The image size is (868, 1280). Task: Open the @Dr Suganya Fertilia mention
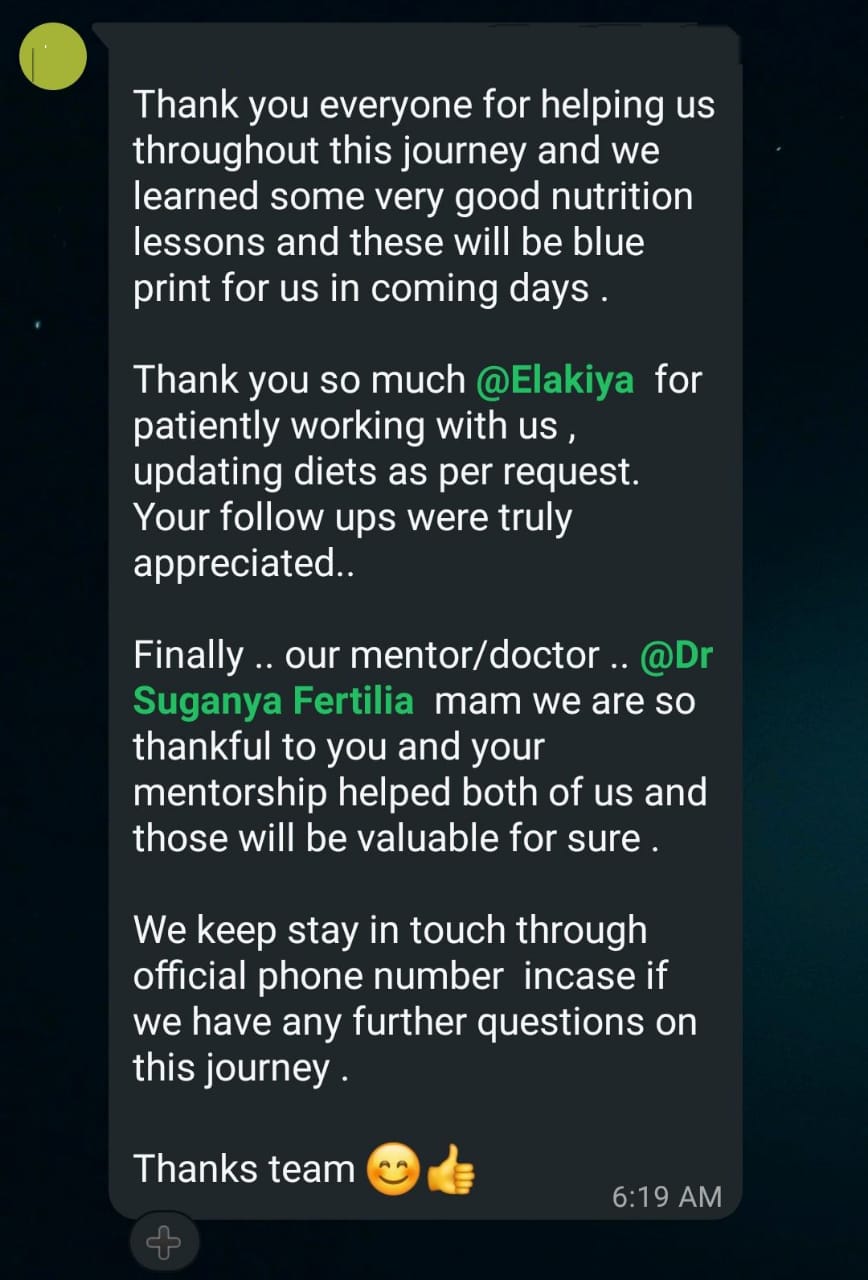click(x=273, y=701)
